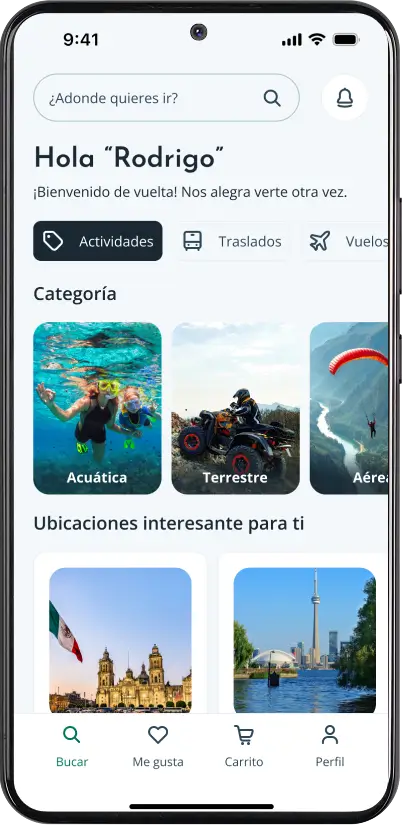Open the Acuática category card

[x=97, y=408]
